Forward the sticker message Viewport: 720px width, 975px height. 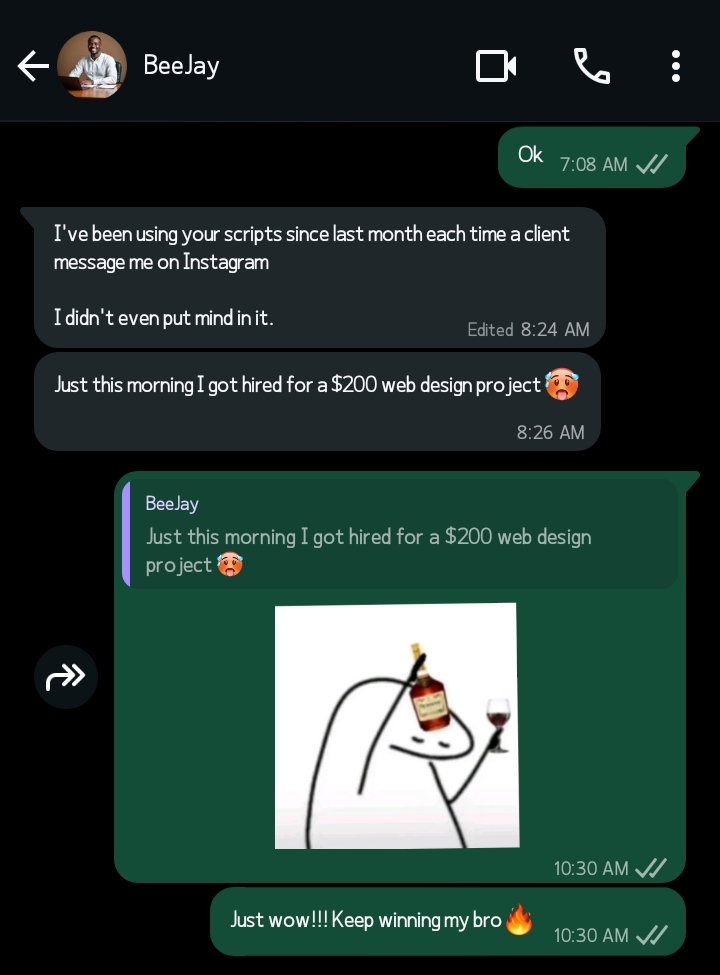[66, 677]
